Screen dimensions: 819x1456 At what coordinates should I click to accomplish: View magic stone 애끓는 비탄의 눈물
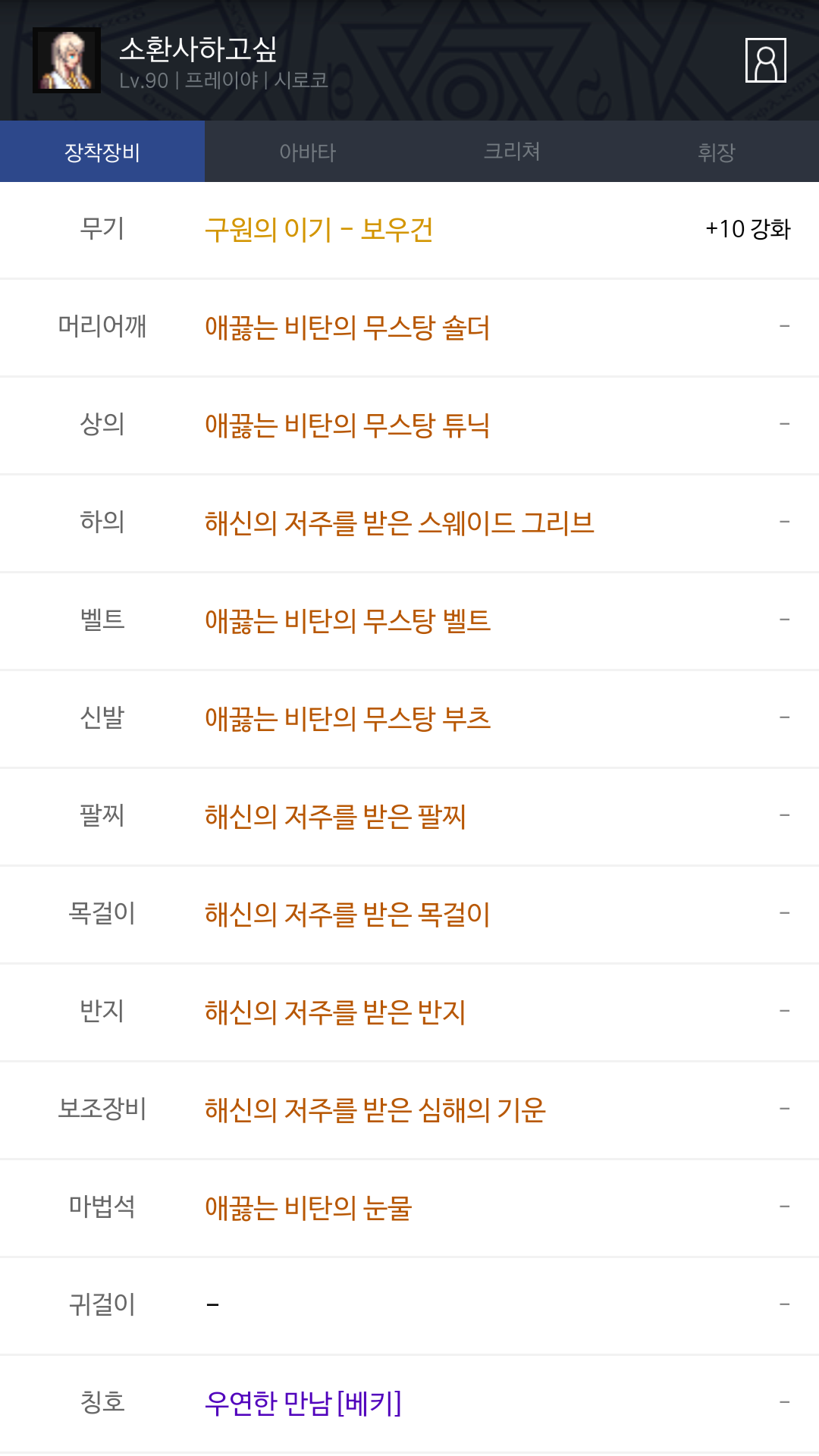tap(308, 1208)
